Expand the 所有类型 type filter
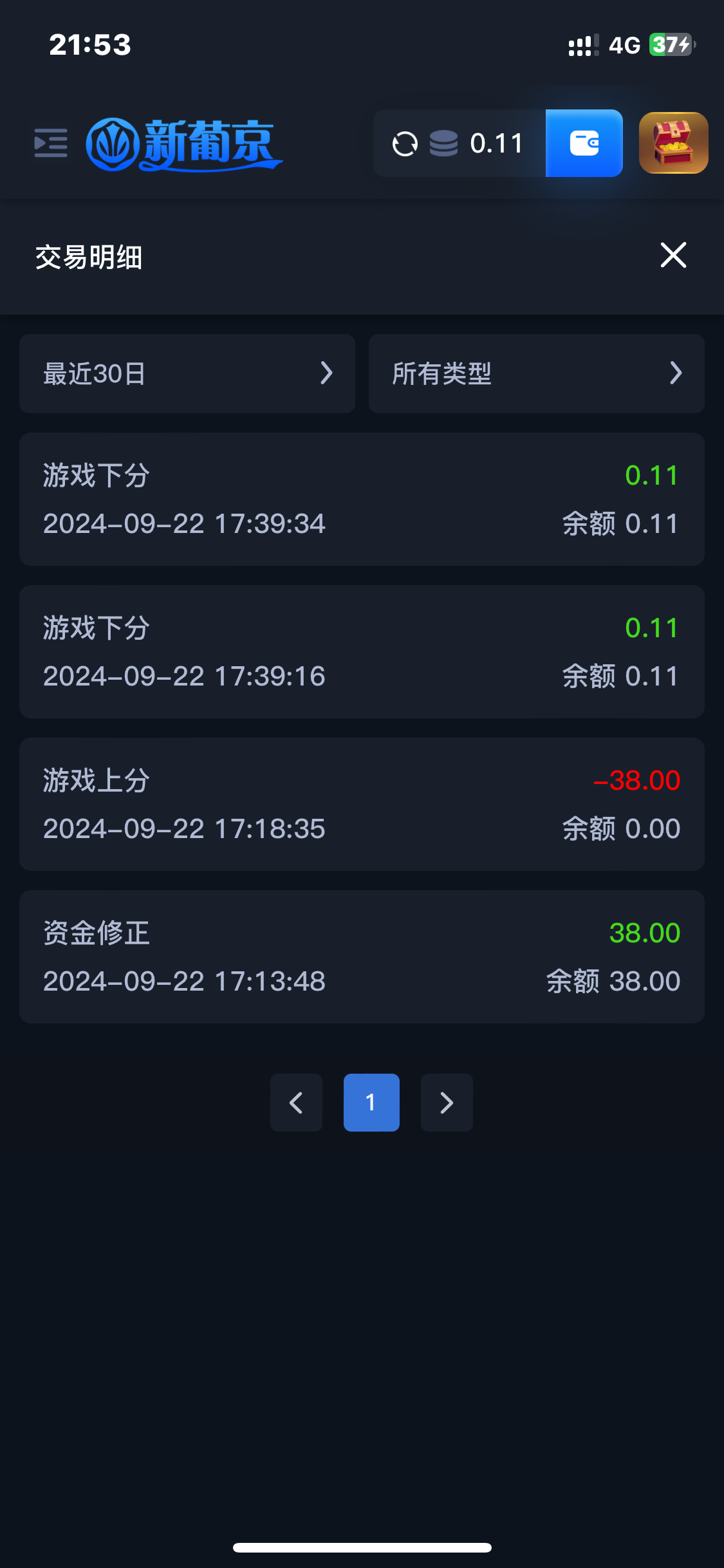This screenshot has height=1568, width=724. click(536, 373)
